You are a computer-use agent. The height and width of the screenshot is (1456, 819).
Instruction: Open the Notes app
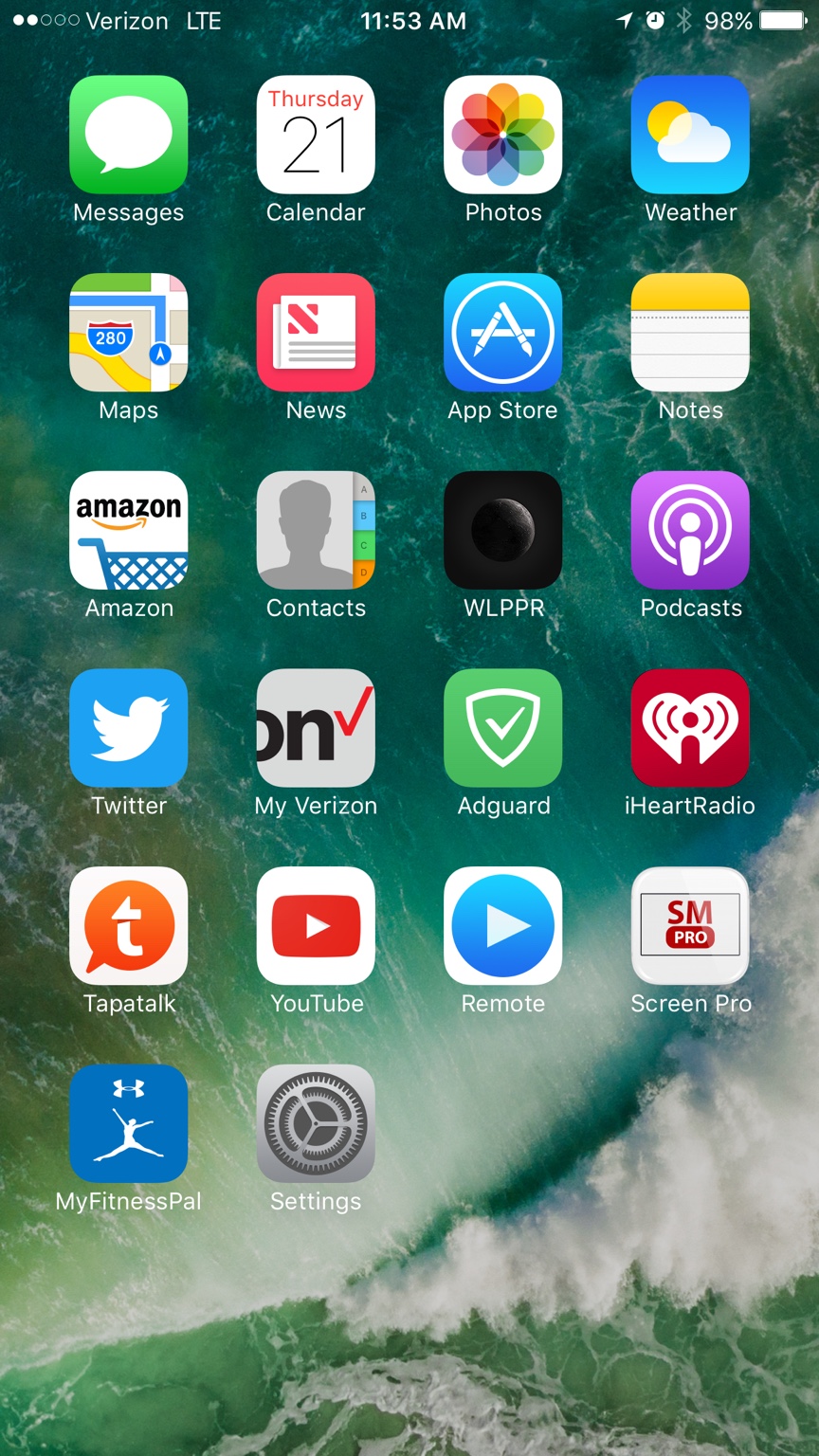[x=690, y=333]
